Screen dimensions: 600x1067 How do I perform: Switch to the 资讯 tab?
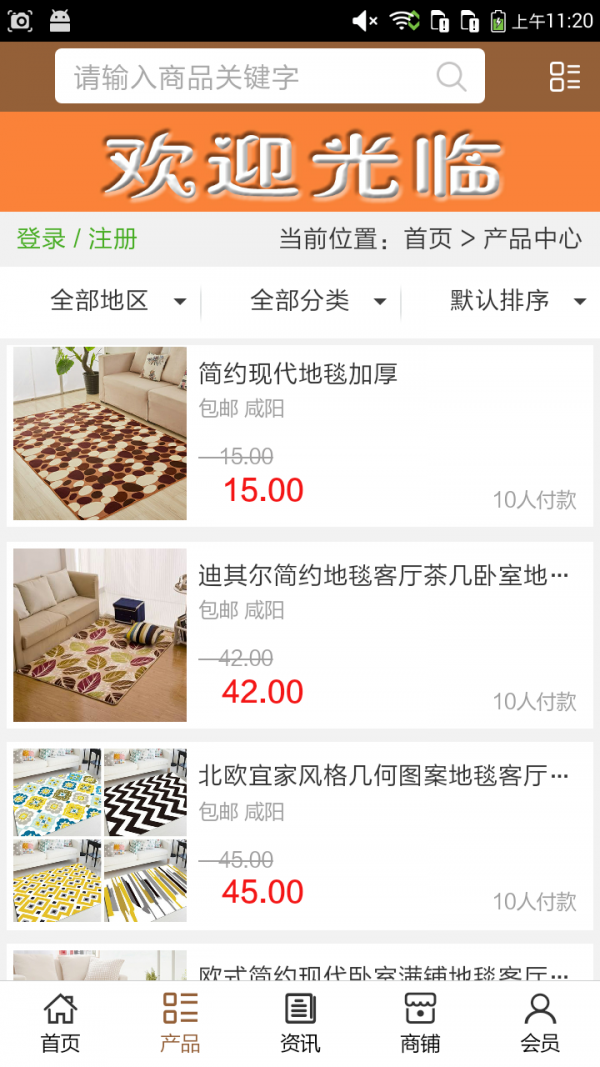point(300,1023)
